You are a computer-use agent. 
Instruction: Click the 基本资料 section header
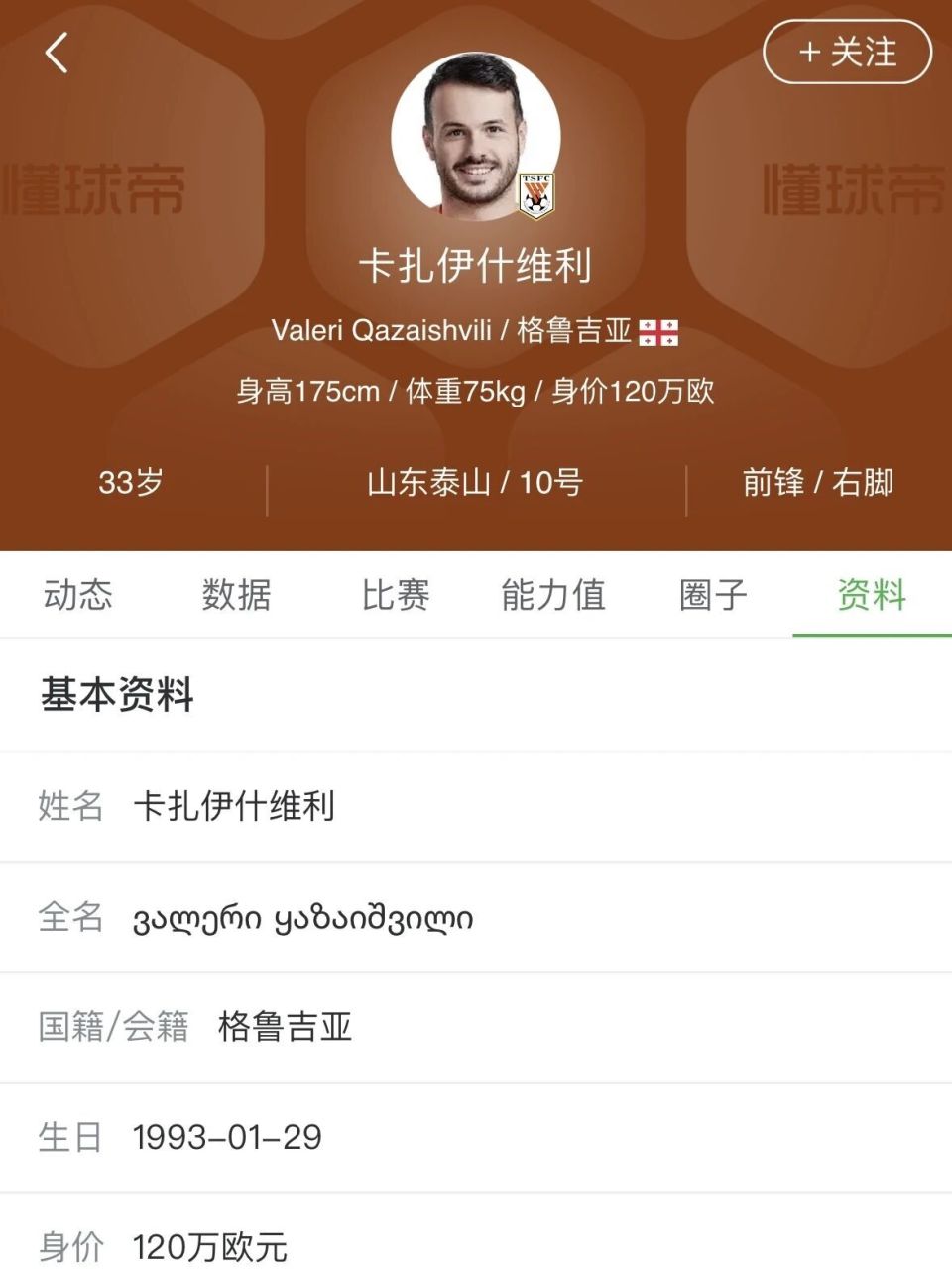117,695
